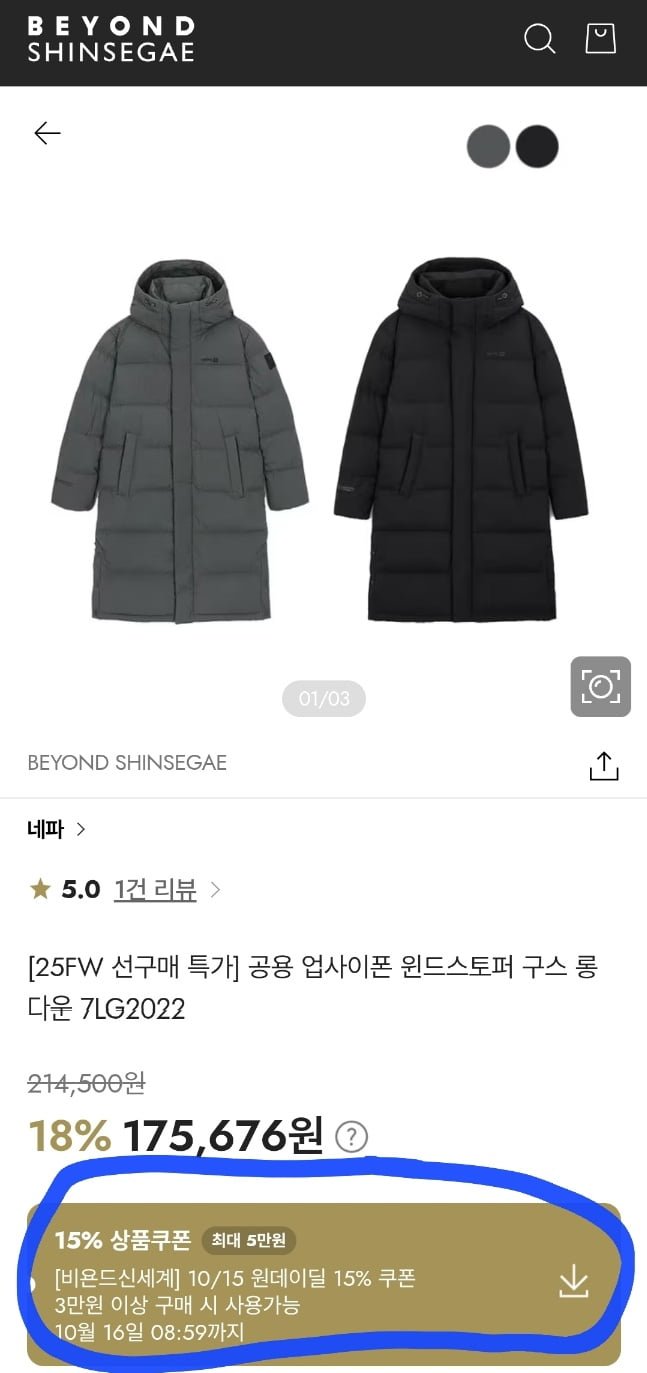The image size is (647, 1373).
Task: Open the 네파 brand page
Action: click(56, 829)
